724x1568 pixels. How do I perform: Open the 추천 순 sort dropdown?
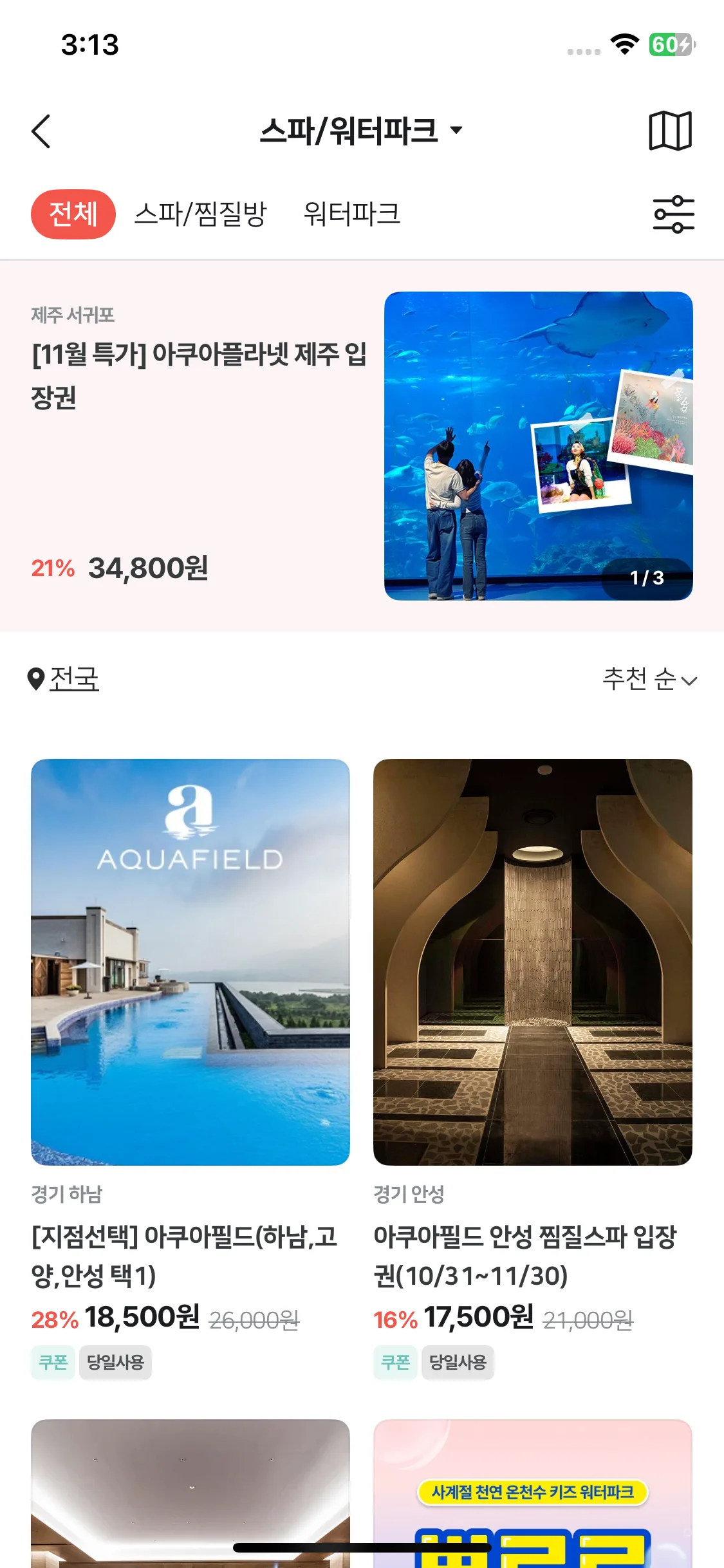point(647,679)
